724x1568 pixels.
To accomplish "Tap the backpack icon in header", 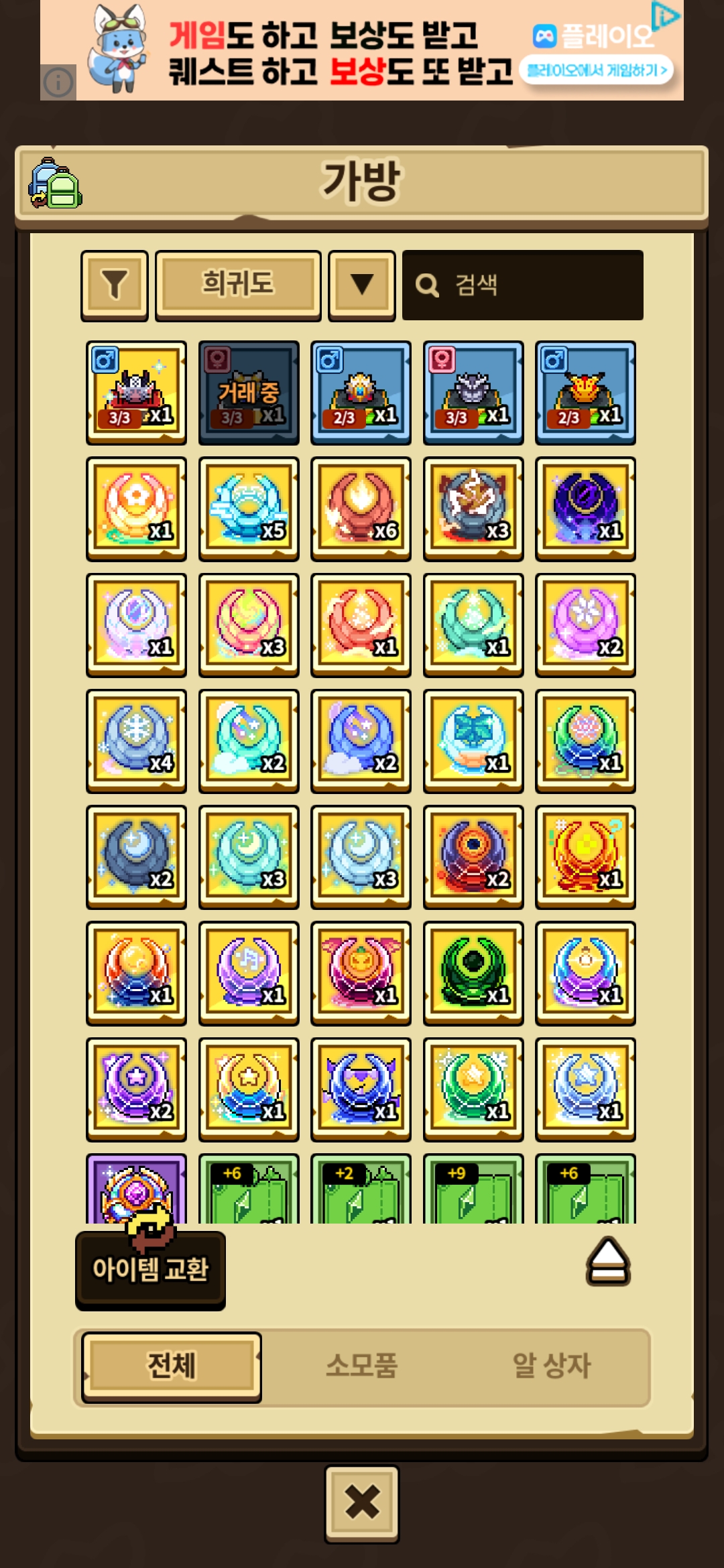I will 55,183.
